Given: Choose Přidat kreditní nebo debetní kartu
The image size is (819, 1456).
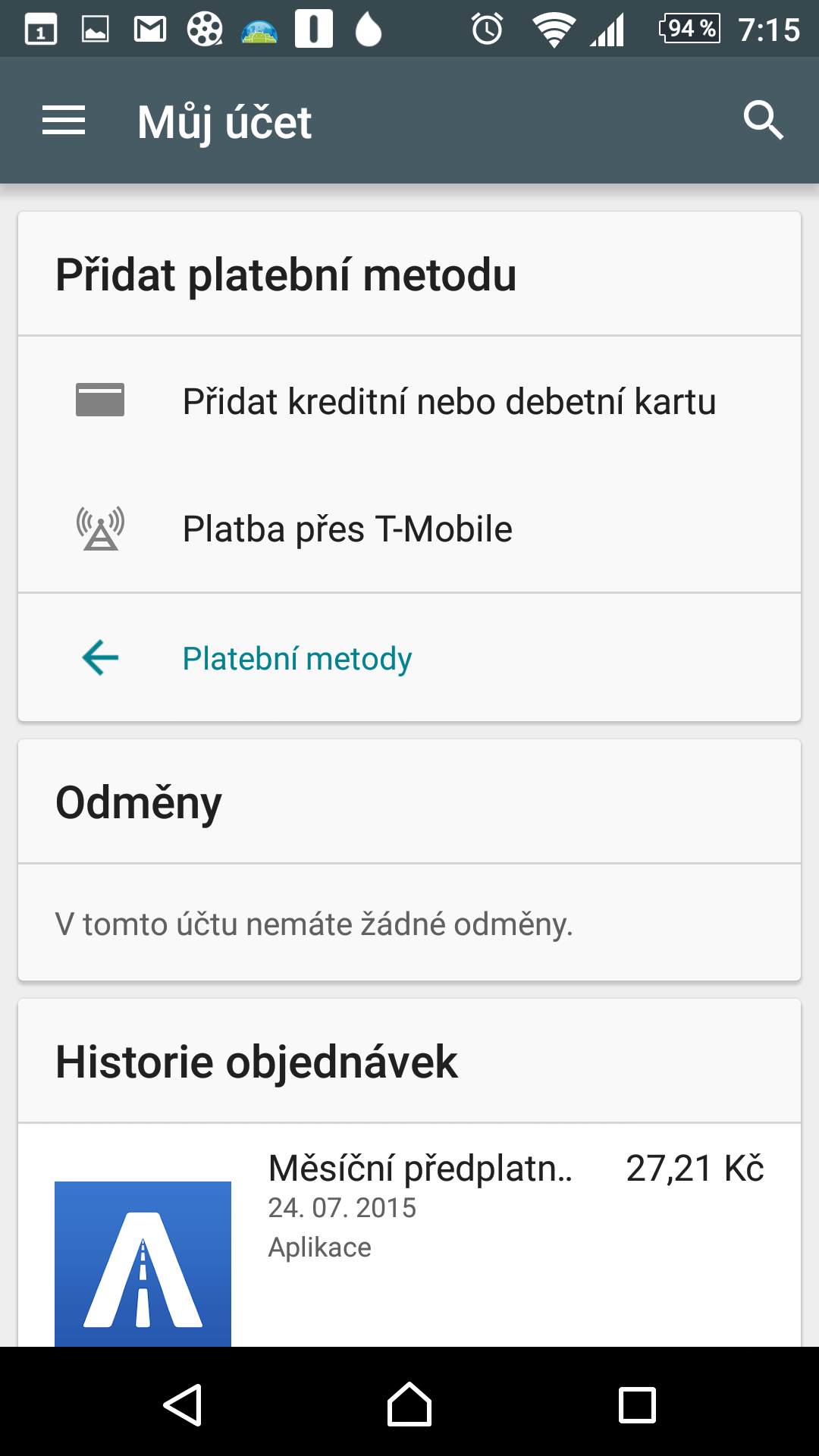Looking at the screenshot, I should click(409, 401).
